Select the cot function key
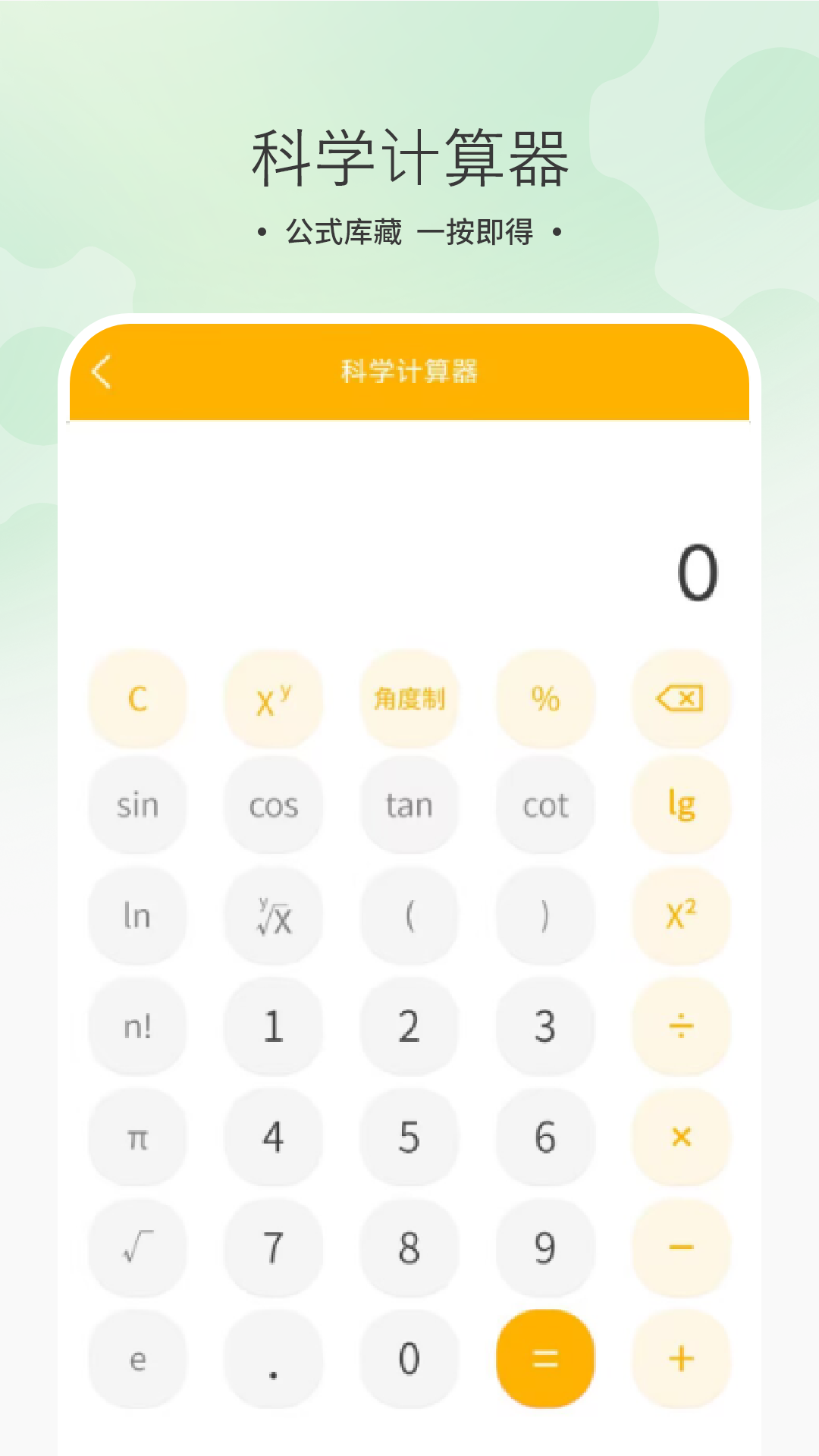819x1456 pixels. 544,806
